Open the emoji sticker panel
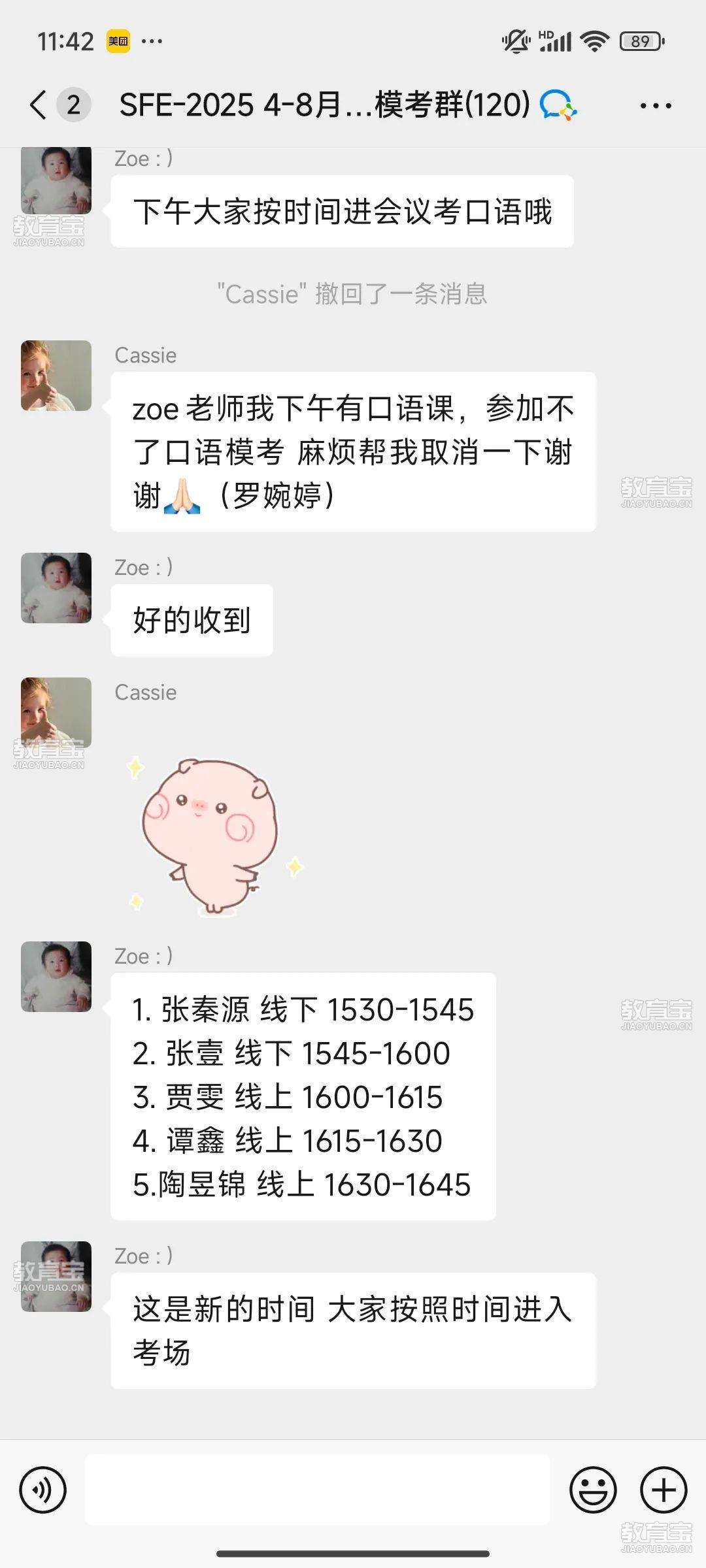706x1568 pixels. coord(593,1490)
